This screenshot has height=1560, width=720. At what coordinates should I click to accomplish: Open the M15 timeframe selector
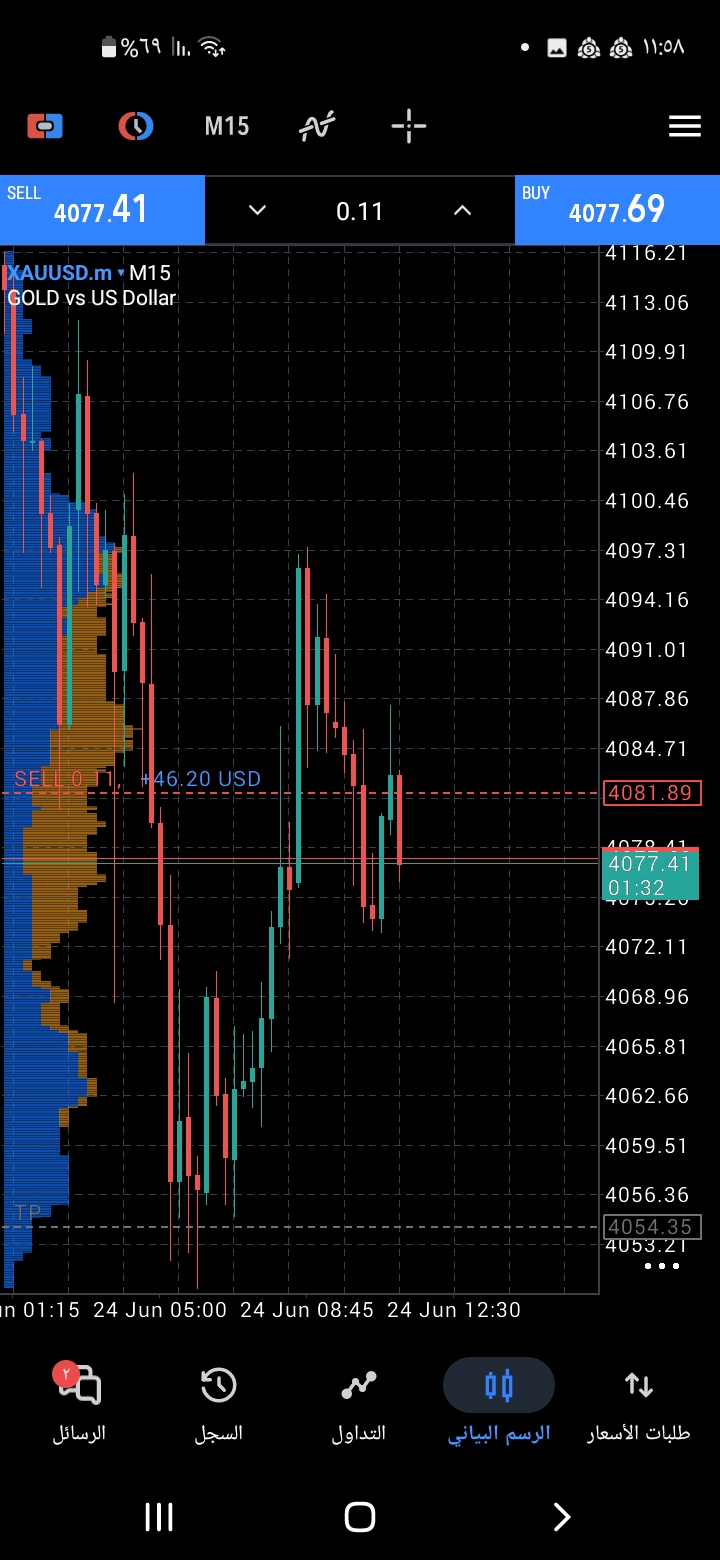pos(227,126)
